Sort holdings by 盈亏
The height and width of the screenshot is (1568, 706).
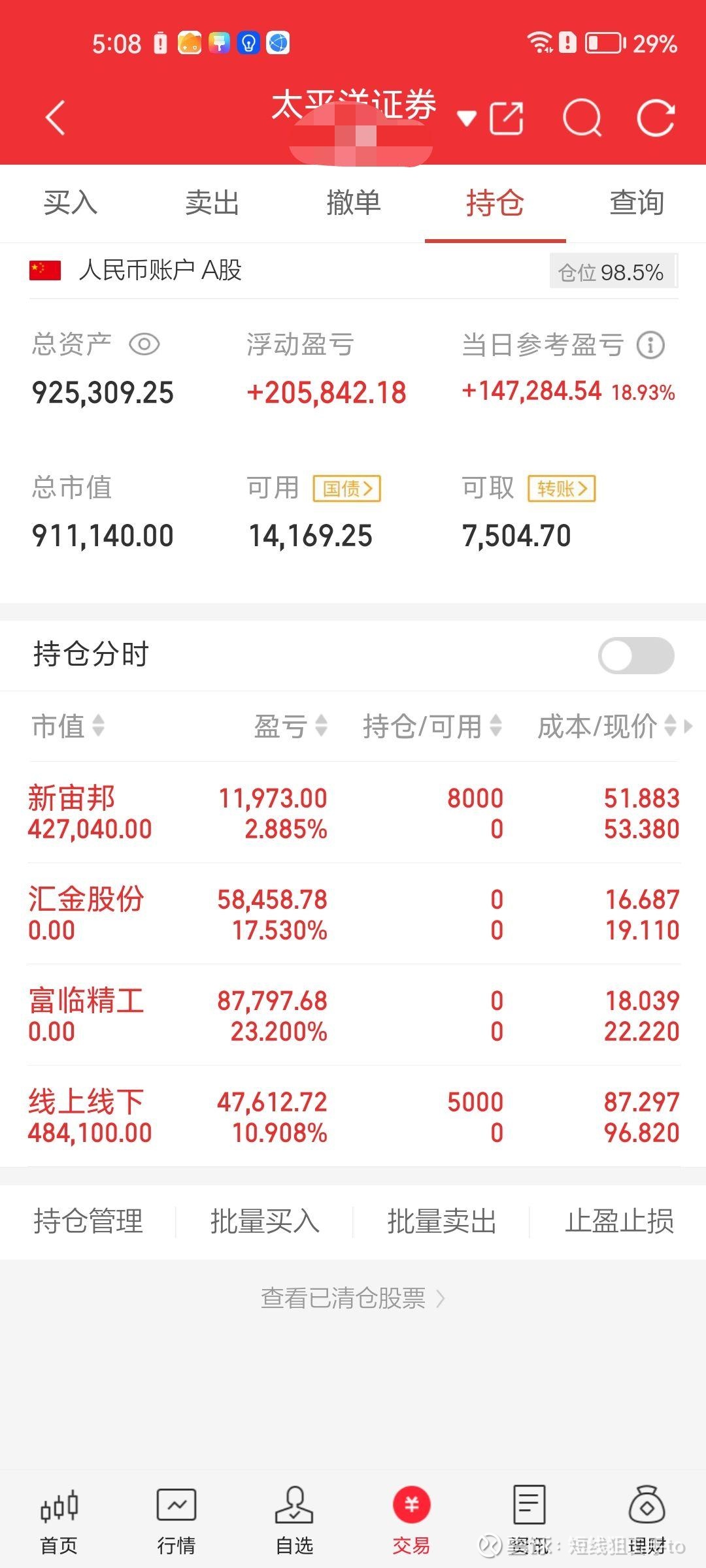(290, 726)
